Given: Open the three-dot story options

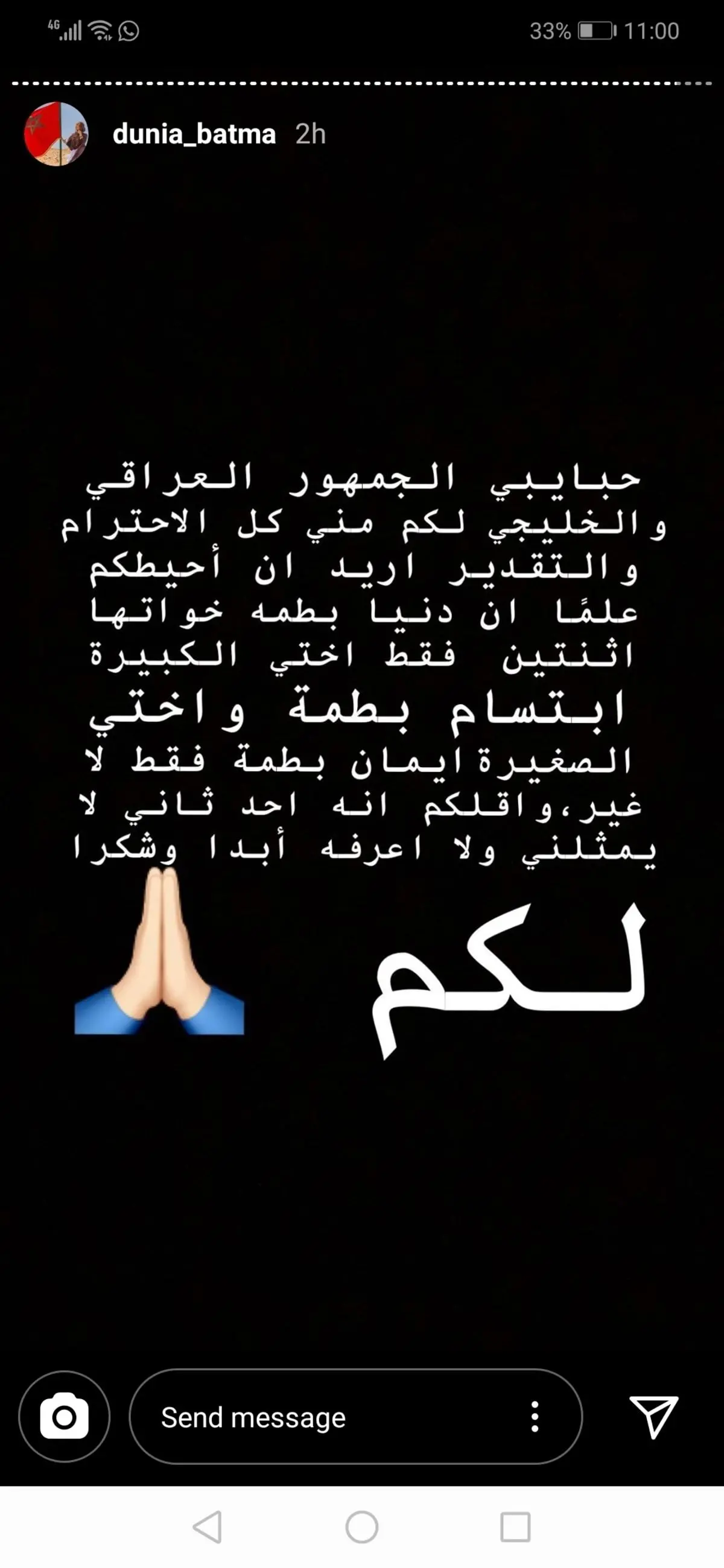Looking at the screenshot, I should click(x=535, y=1417).
